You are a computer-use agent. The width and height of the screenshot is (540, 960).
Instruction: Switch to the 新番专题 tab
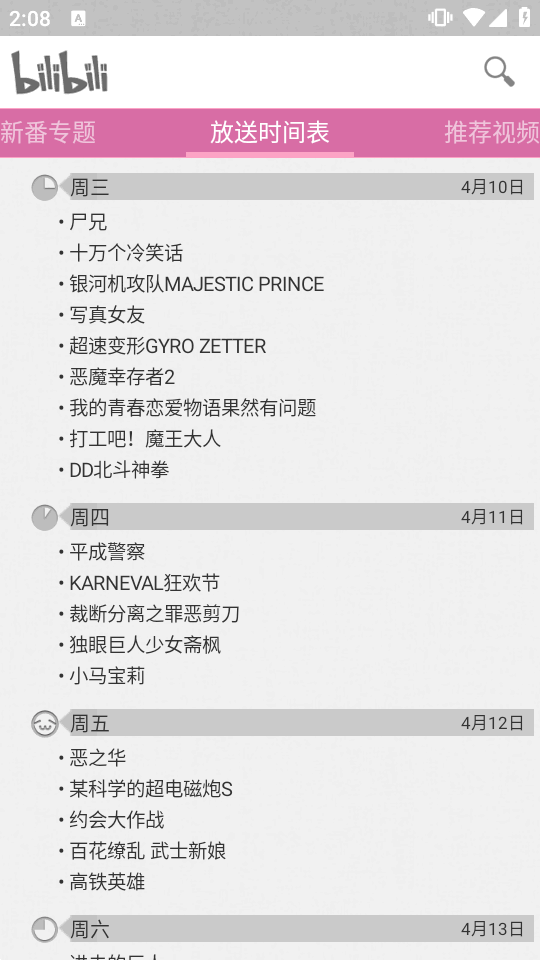48,132
